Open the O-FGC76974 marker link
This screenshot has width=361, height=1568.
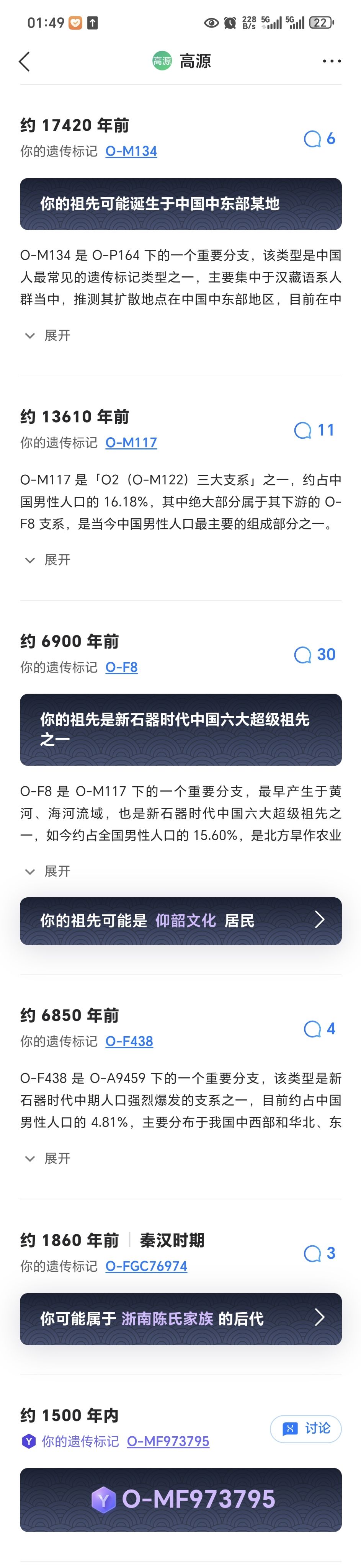pyautogui.click(x=146, y=1266)
